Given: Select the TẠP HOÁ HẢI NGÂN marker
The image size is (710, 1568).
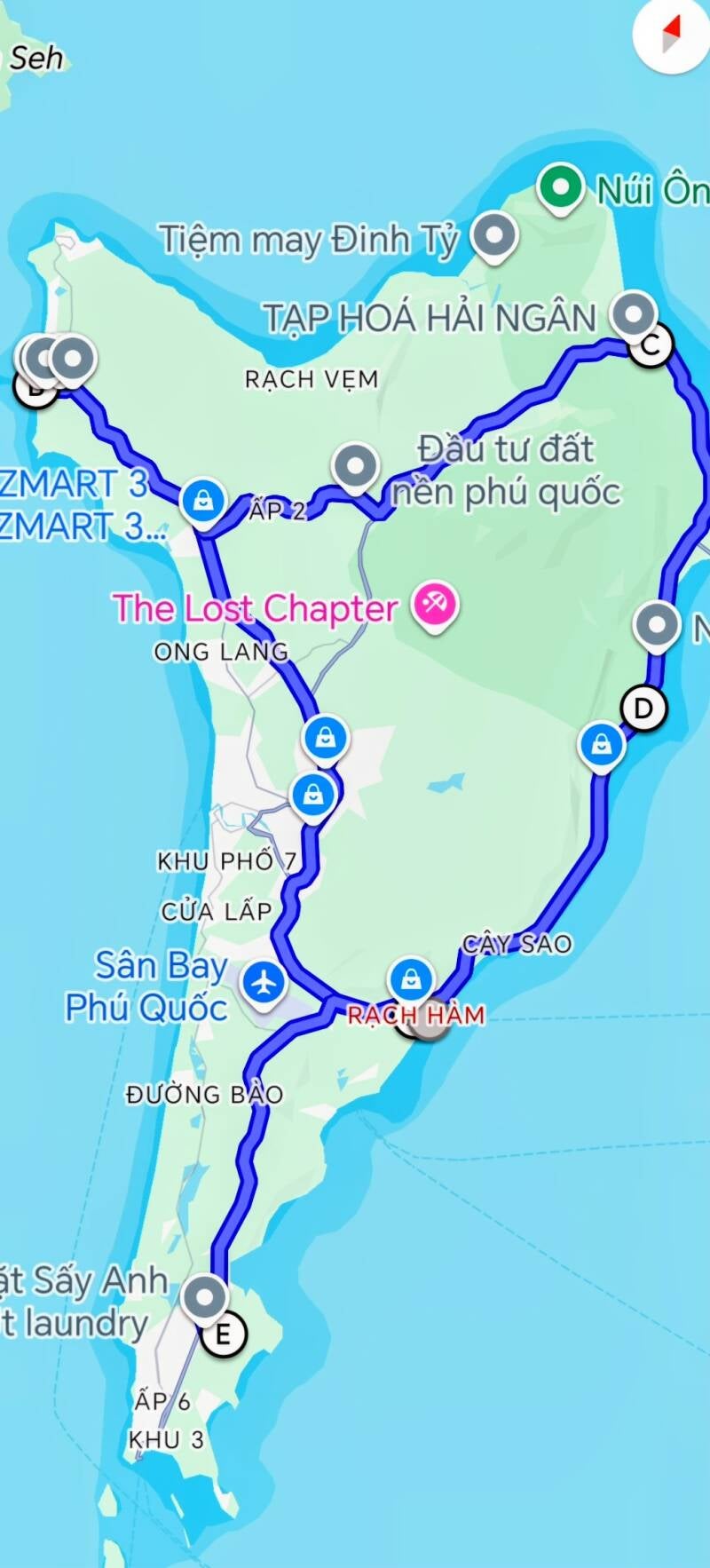Looking at the screenshot, I should coord(633,313).
